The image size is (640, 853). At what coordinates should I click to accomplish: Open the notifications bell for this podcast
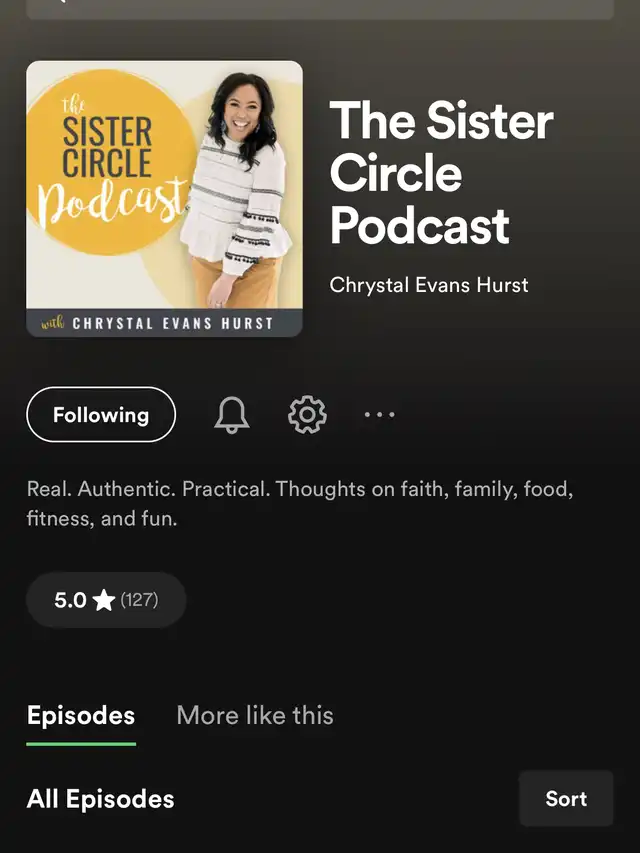point(232,415)
